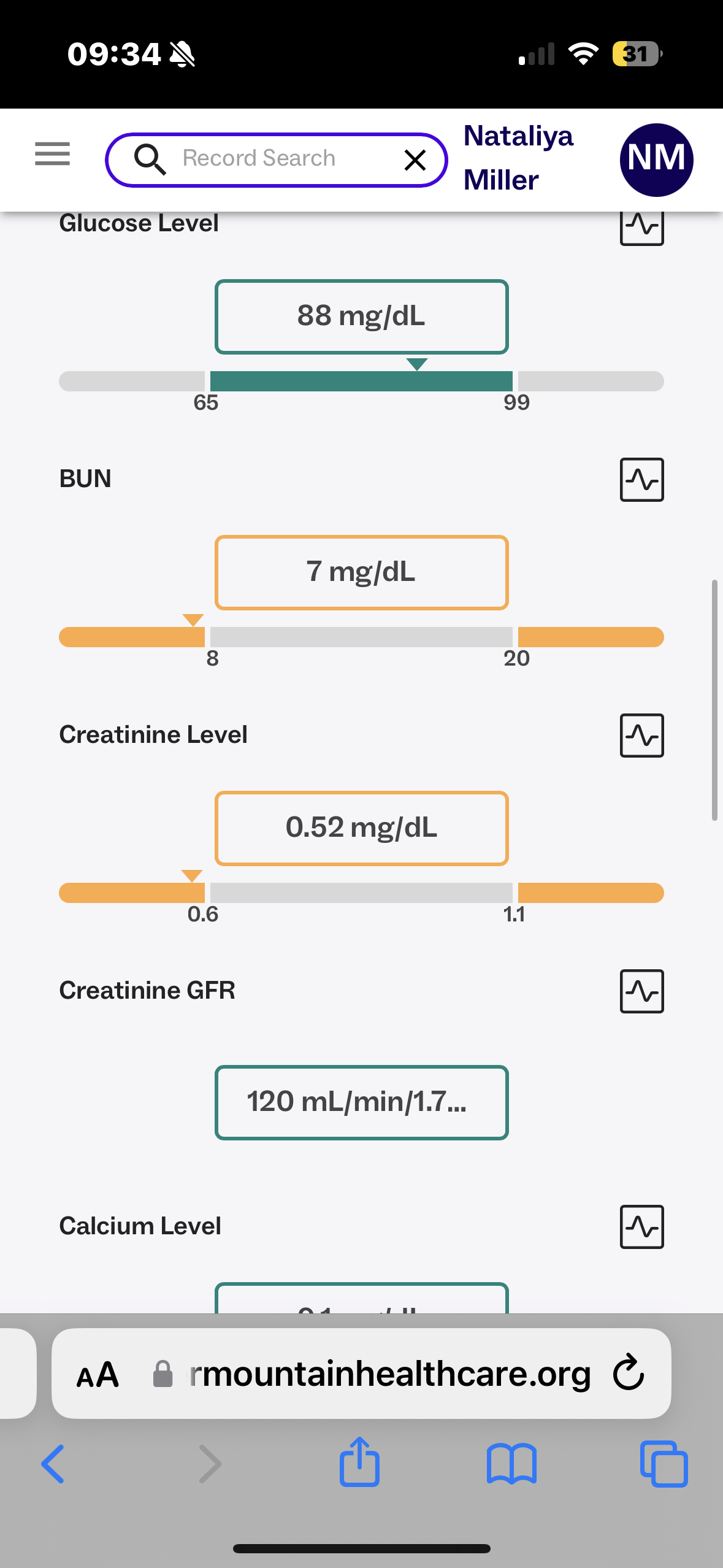View the trend graph for BUN
The width and height of the screenshot is (723, 1568).
tap(641, 480)
